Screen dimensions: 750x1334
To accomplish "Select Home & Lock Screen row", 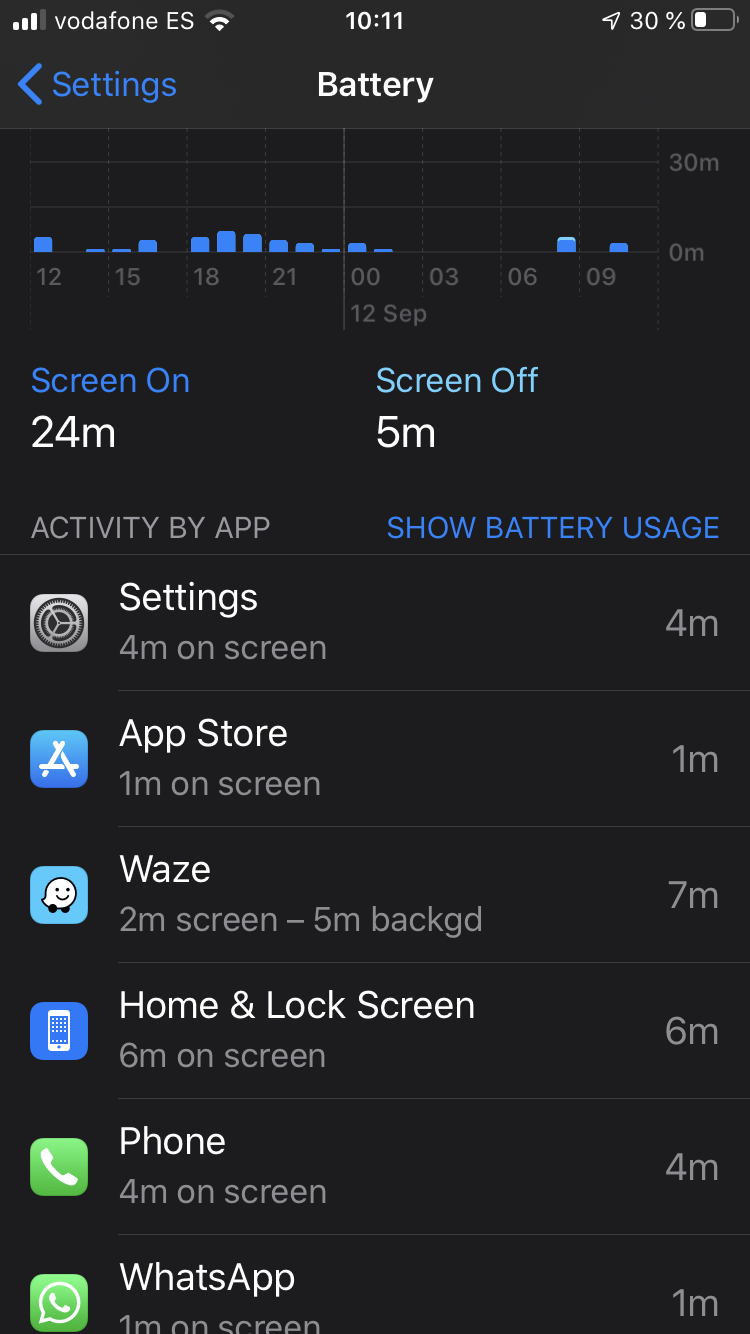I will (375, 1031).
